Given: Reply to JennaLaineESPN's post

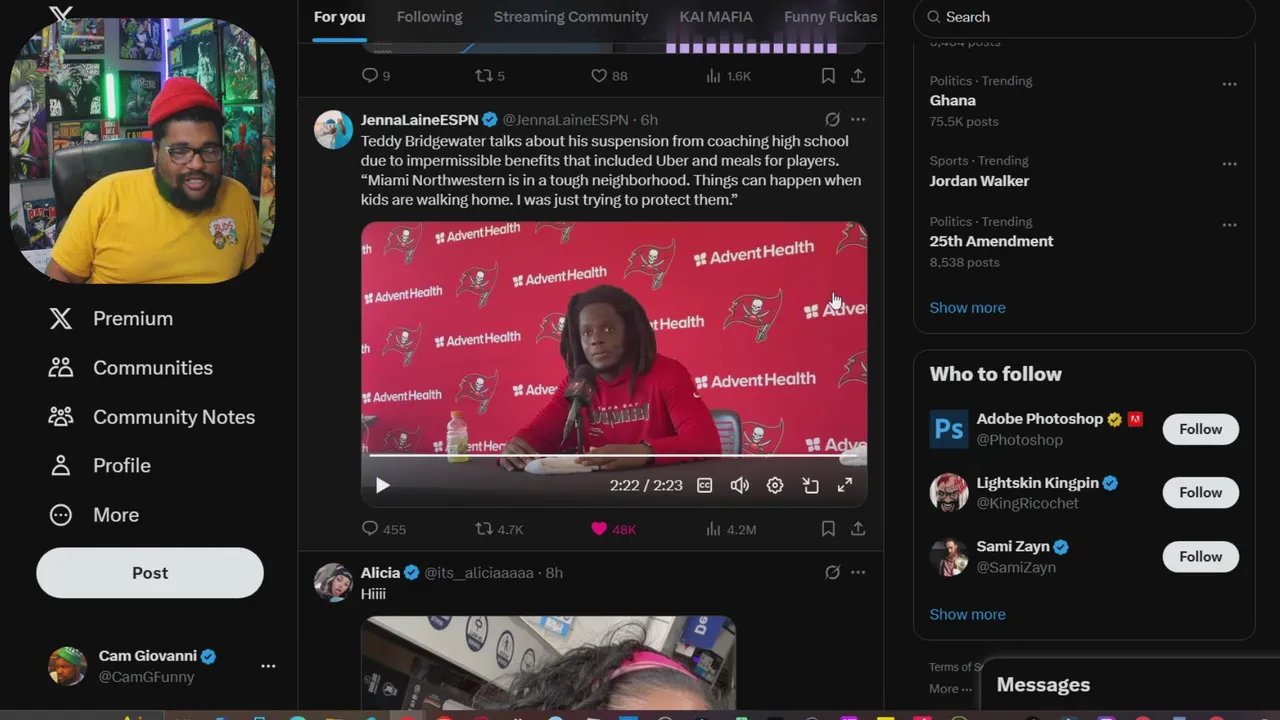Looking at the screenshot, I should click(x=370, y=529).
